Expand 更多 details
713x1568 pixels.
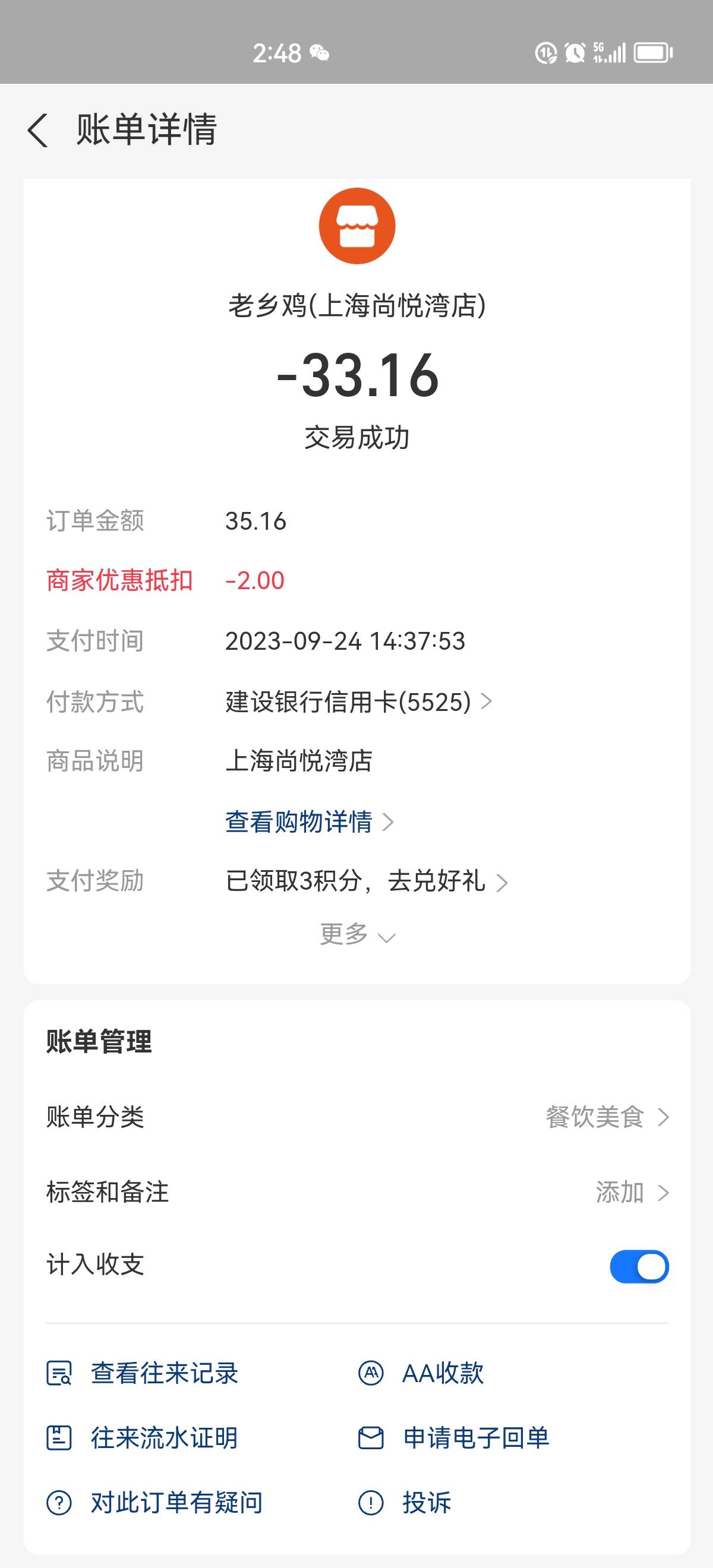pos(358,934)
